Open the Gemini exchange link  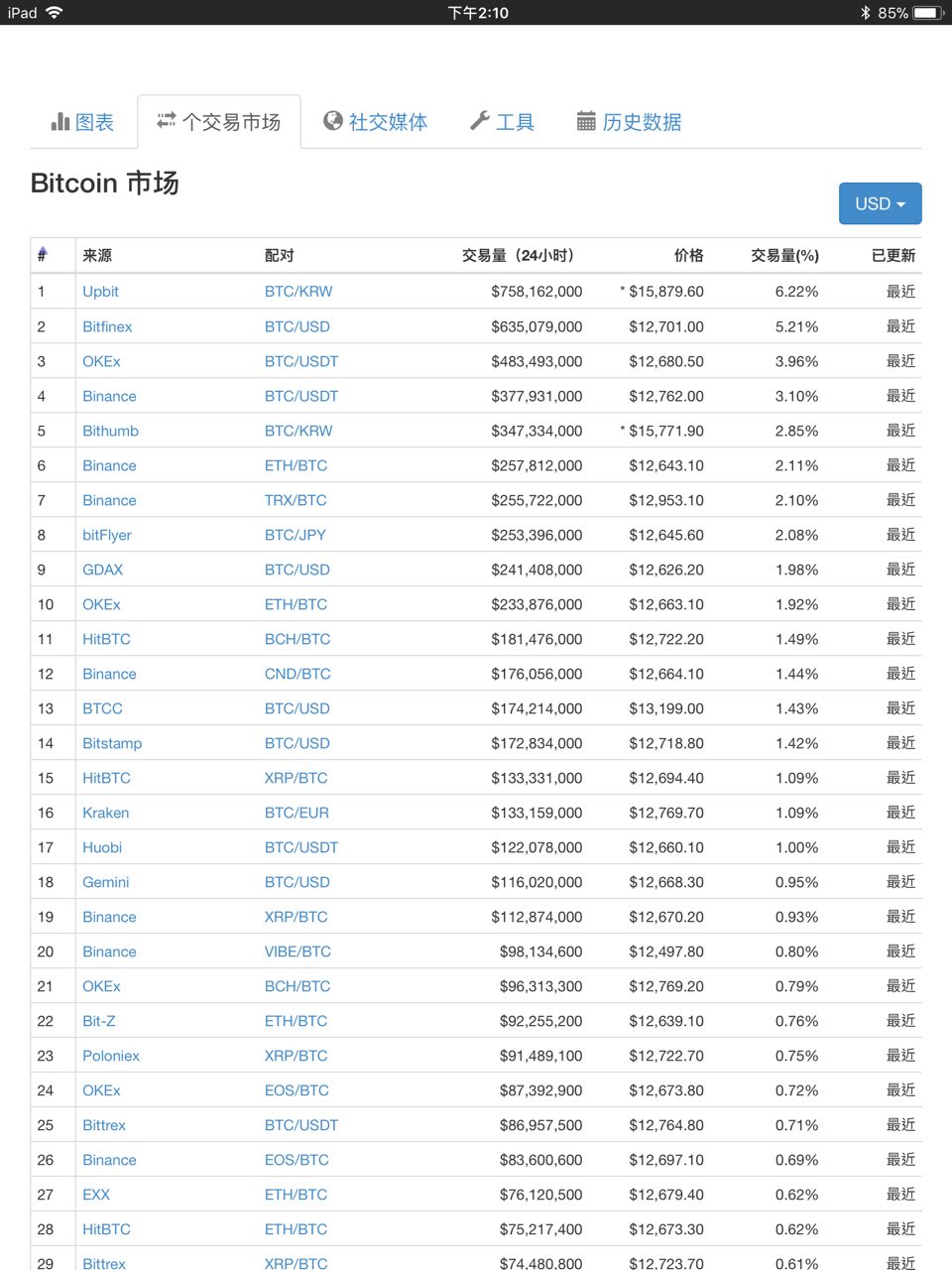pos(105,882)
